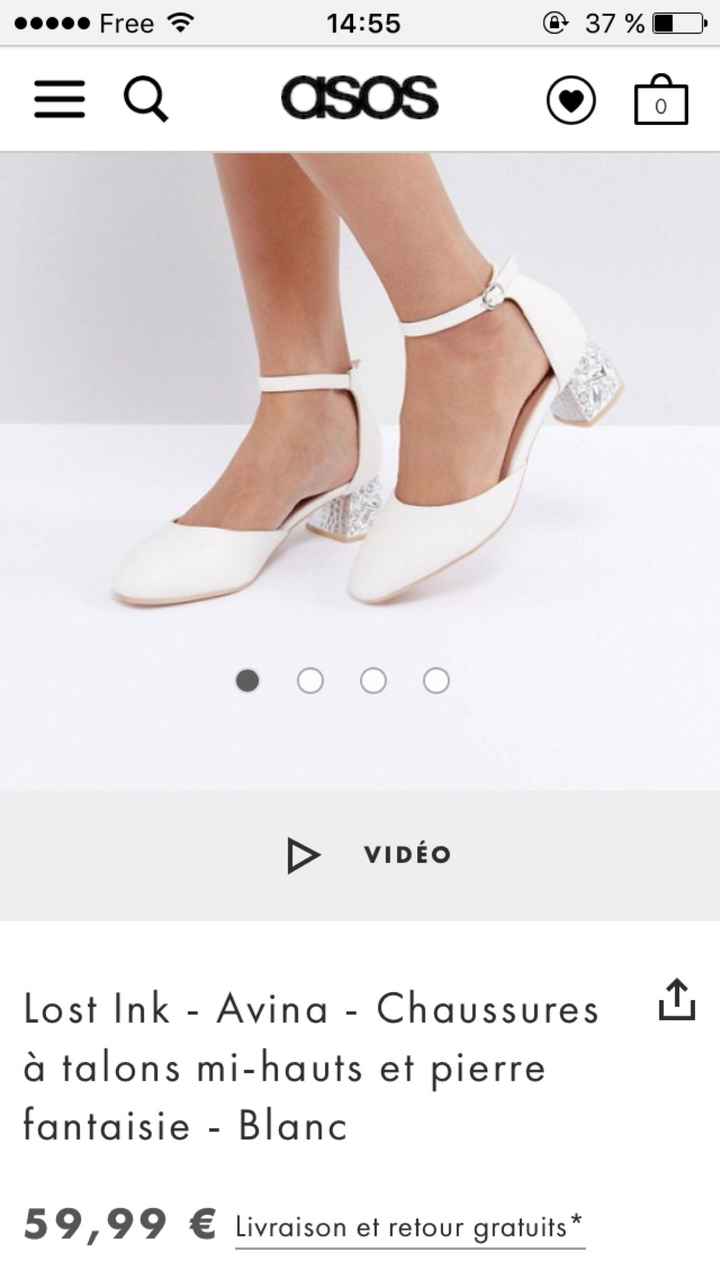The height and width of the screenshot is (1277, 720).
Task: Share the product using the share icon
Action: (677, 996)
